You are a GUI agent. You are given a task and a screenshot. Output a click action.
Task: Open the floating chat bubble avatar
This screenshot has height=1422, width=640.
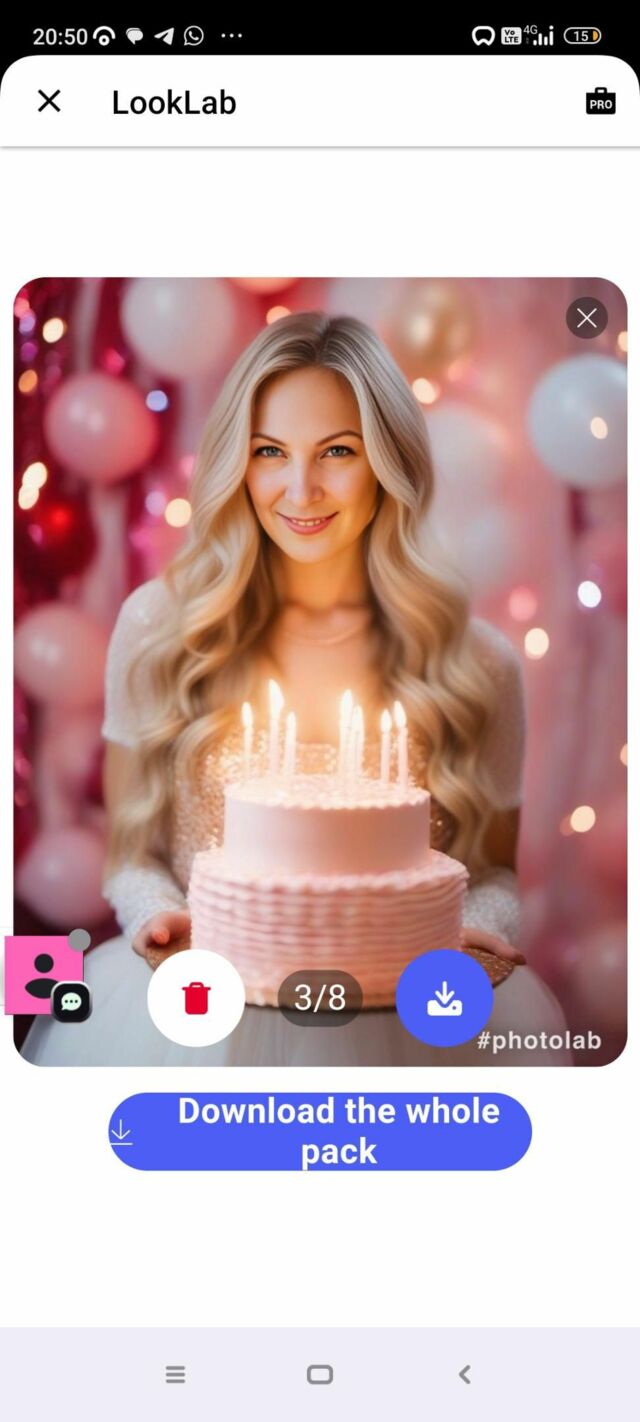point(46,975)
